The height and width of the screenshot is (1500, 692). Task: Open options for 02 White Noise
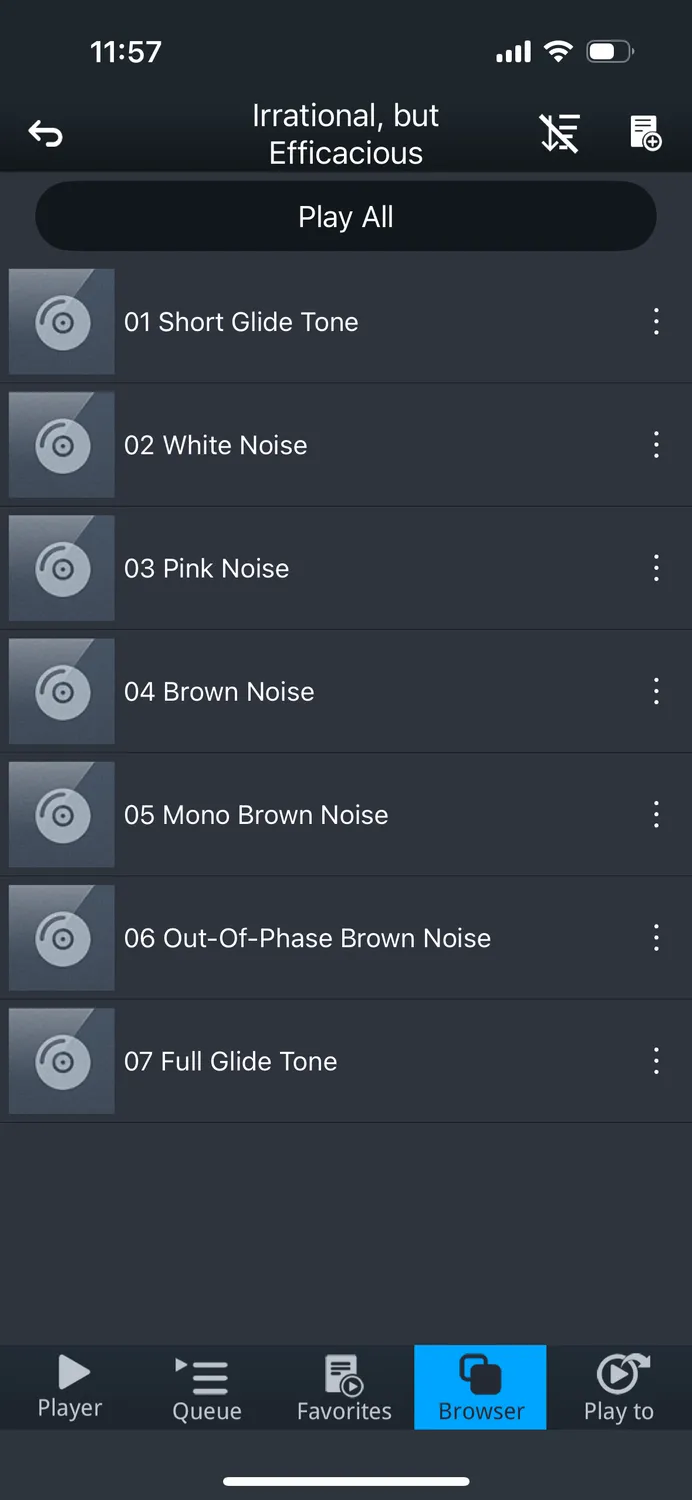(x=656, y=445)
